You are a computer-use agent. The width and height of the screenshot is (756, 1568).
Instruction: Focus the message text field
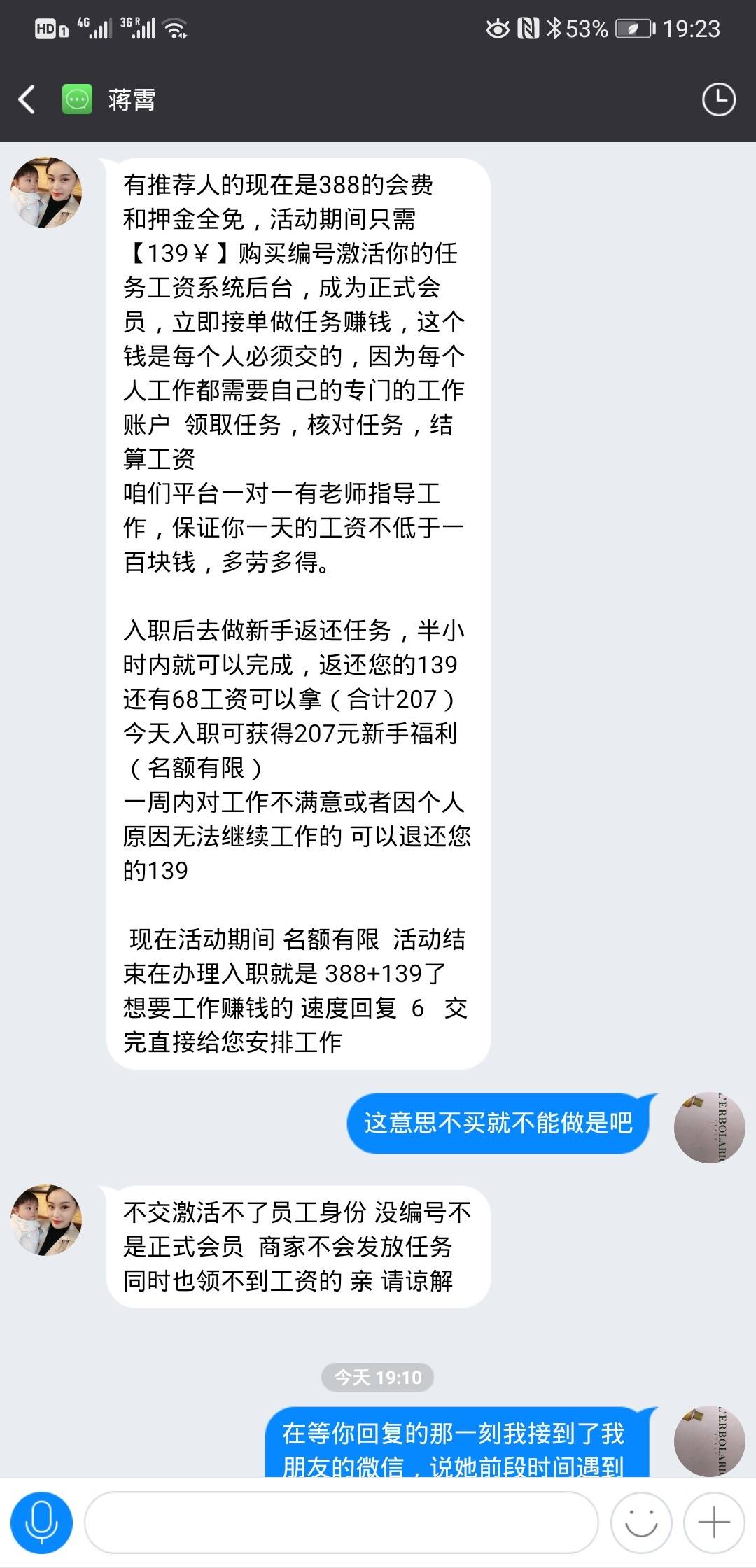[341, 1522]
